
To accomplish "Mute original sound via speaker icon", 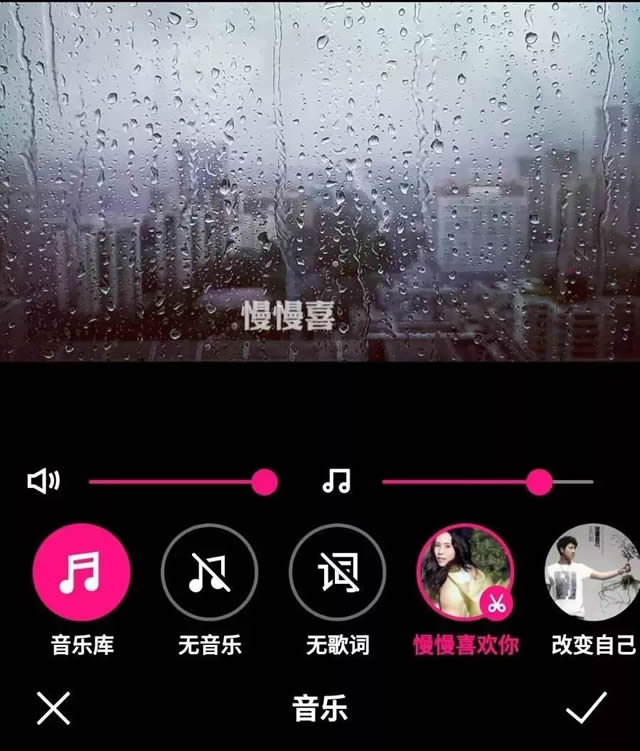I will coord(43,482).
